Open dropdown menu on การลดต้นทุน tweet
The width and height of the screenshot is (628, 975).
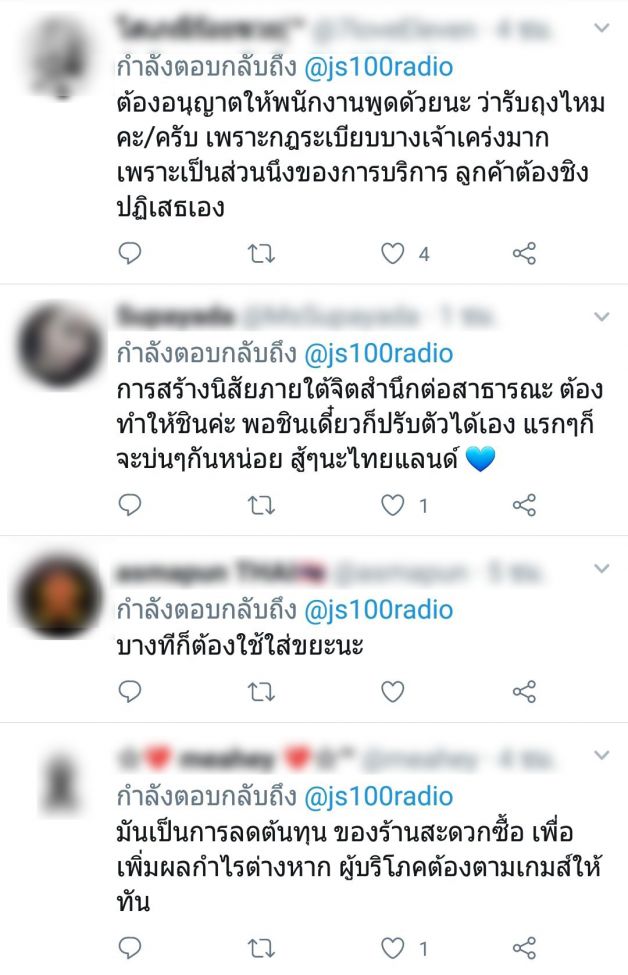pyautogui.click(x=601, y=755)
